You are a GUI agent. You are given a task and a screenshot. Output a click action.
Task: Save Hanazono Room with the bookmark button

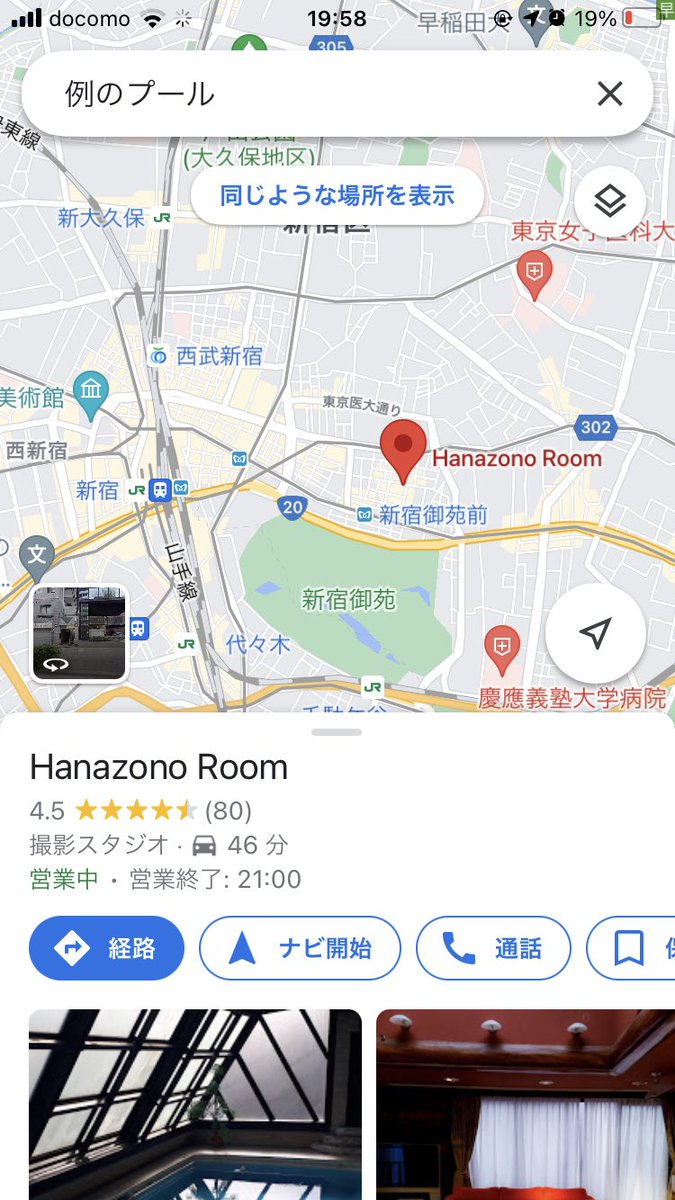click(x=632, y=948)
